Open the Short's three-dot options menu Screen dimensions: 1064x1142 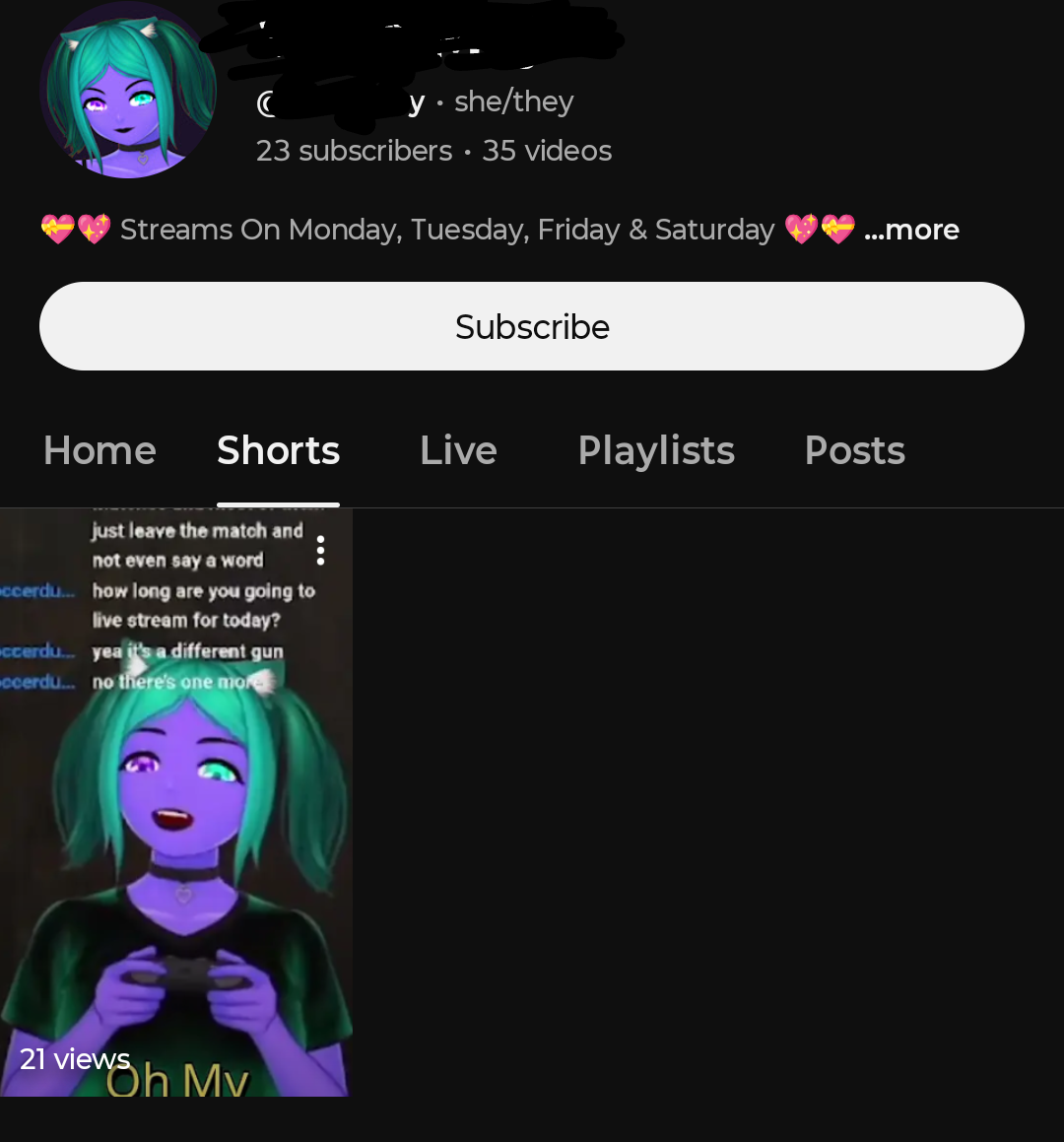(320, 551)
